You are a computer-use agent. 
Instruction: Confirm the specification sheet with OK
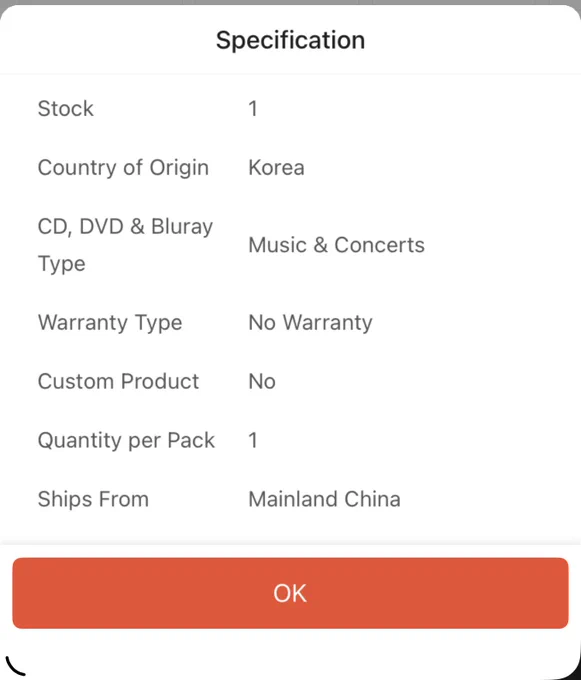290,593
